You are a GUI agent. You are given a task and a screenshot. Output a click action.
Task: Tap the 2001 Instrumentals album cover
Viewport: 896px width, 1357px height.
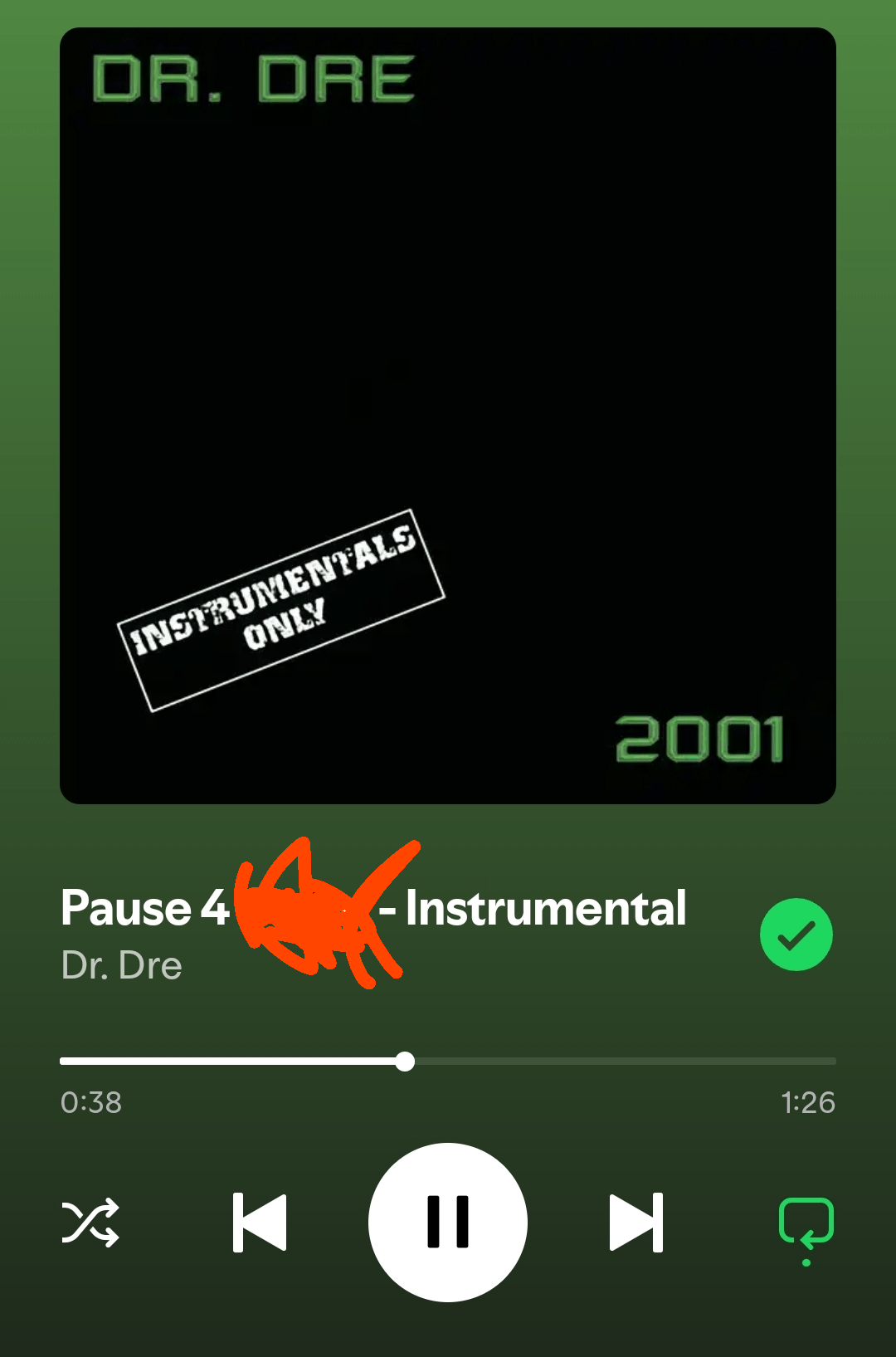[x=448, y=415]
